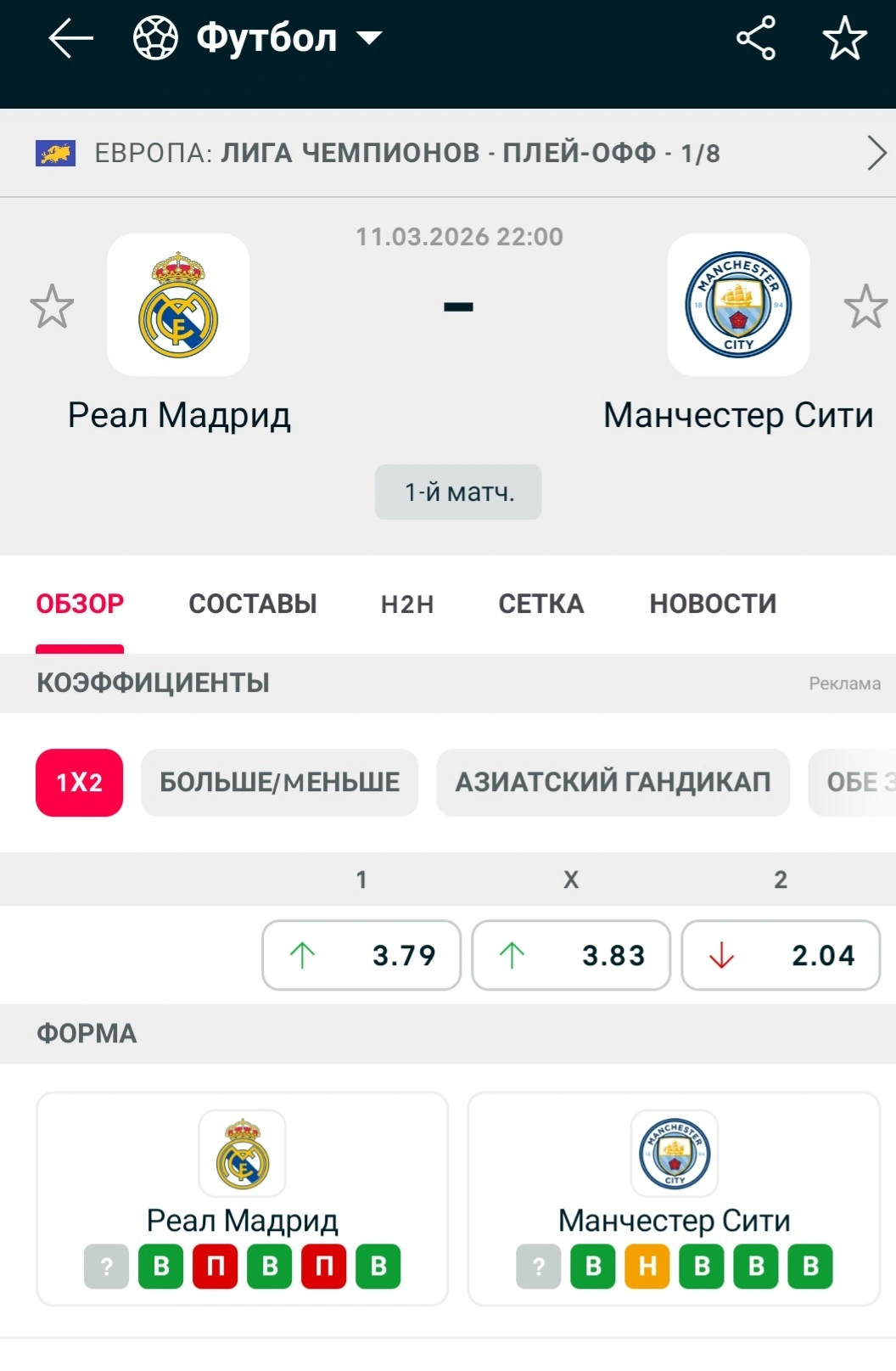The height and width of the screenshot is (1371, 896).
Task: Open Реал Мадрид's latest win badge in form
Action: click(x=161, y=1266)
